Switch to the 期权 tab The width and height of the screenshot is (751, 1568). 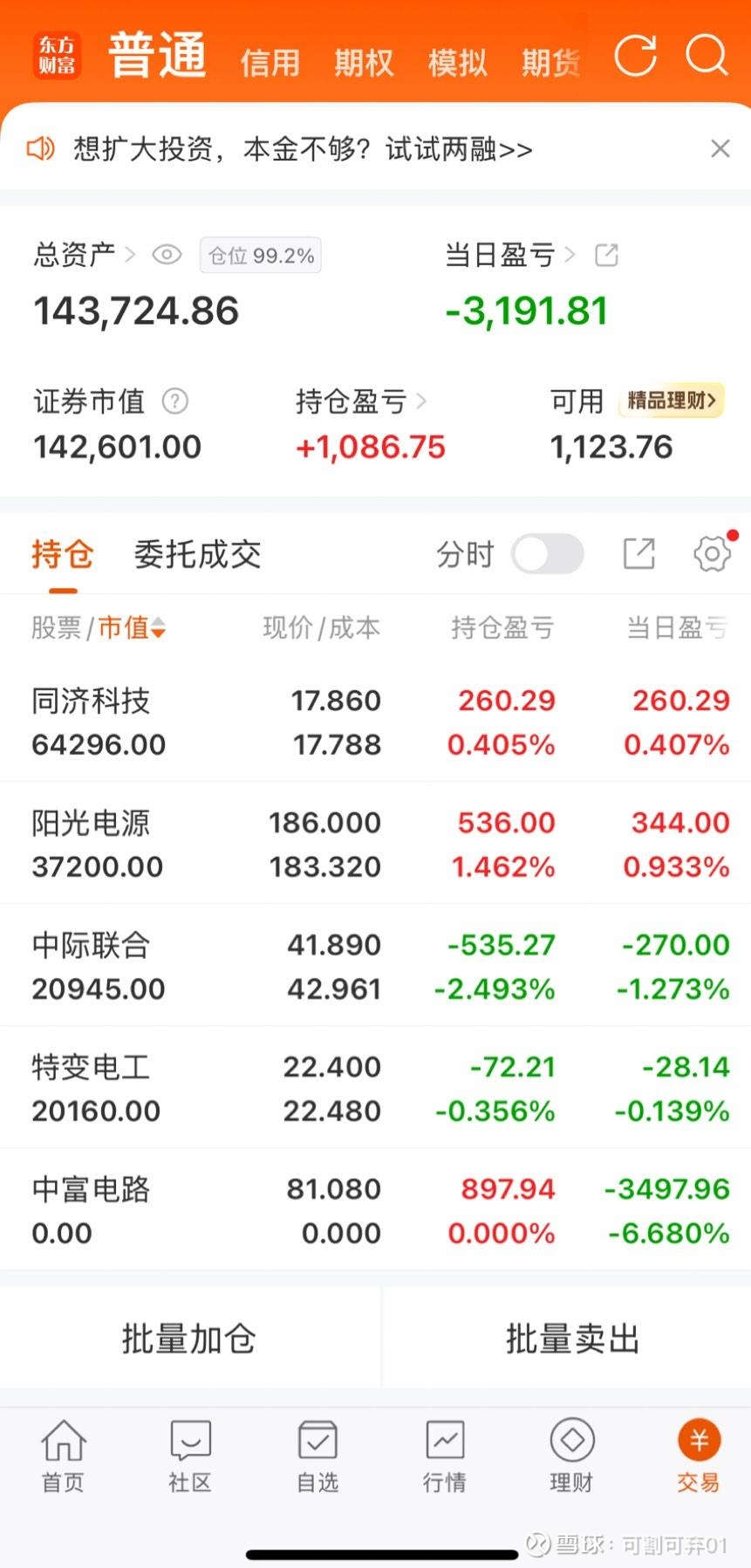[x=364, y=63]
